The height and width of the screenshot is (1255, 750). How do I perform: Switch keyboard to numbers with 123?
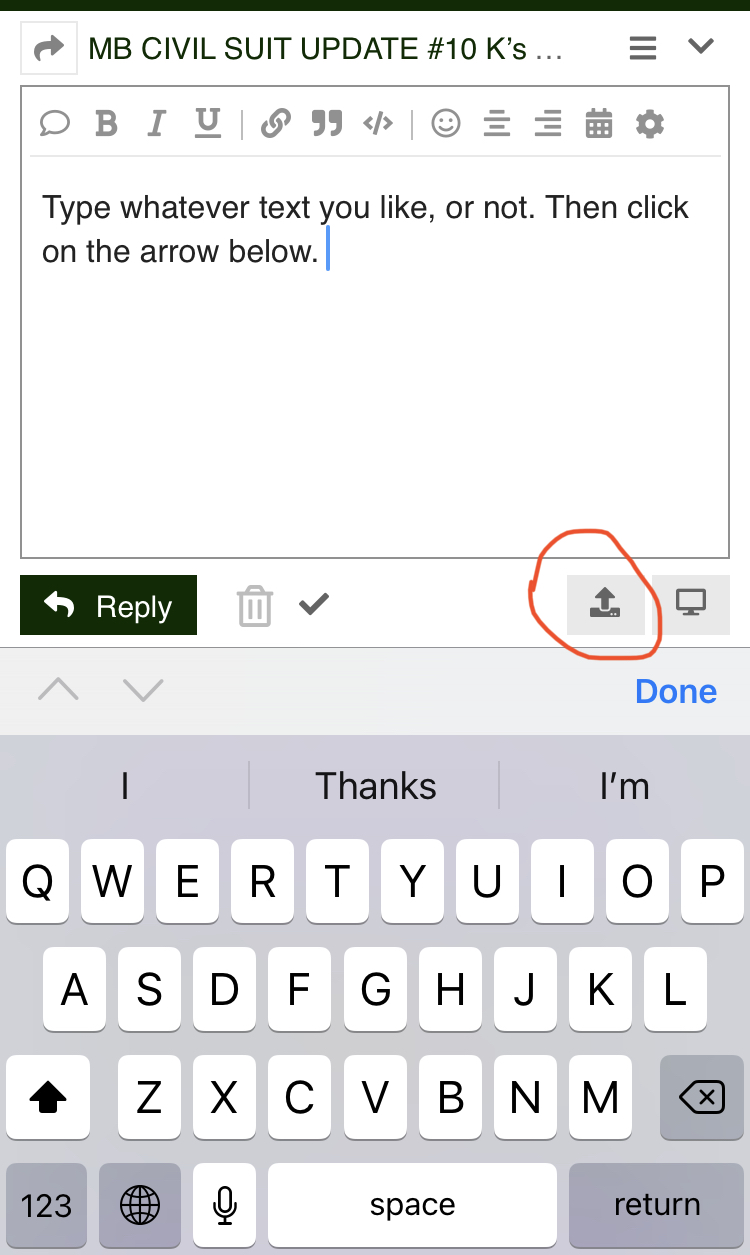[x=46, y=1205]
